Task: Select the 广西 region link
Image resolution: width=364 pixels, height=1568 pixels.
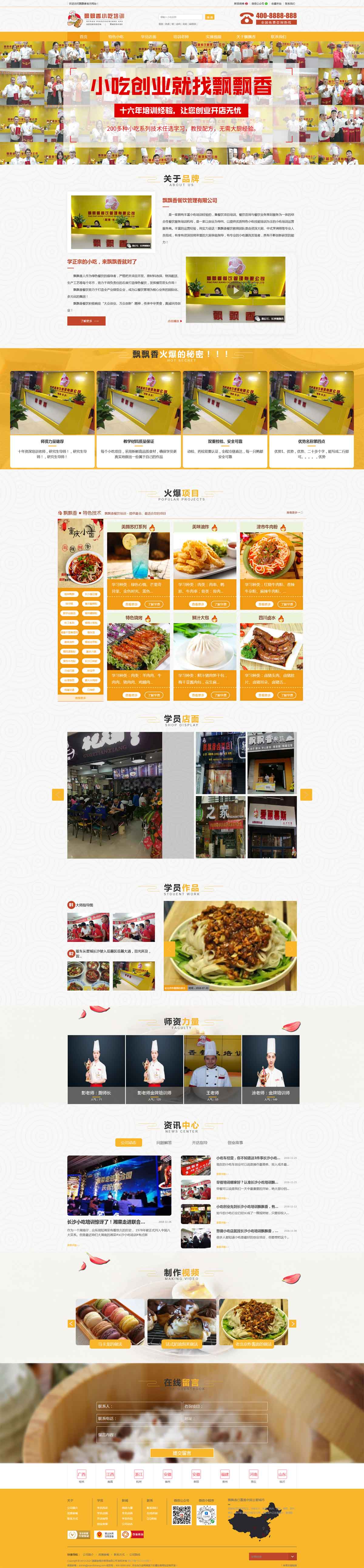Action: tap(82, 1475)
